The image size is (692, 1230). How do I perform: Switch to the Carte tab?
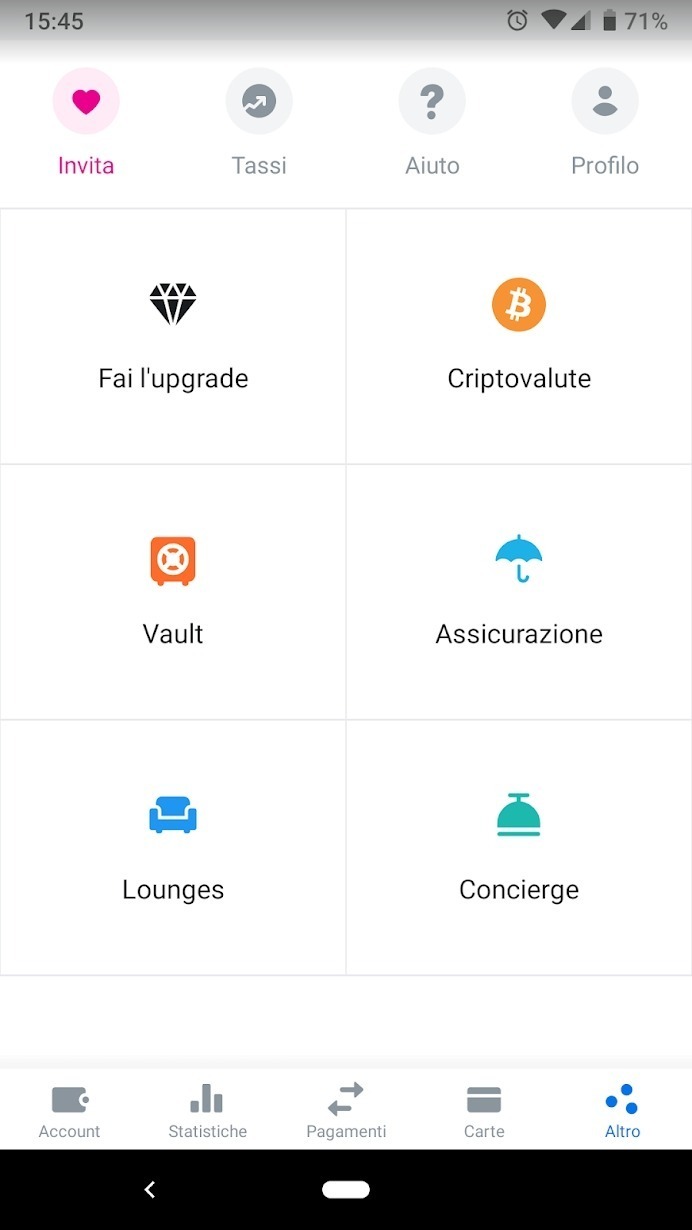coord(484,1110)
